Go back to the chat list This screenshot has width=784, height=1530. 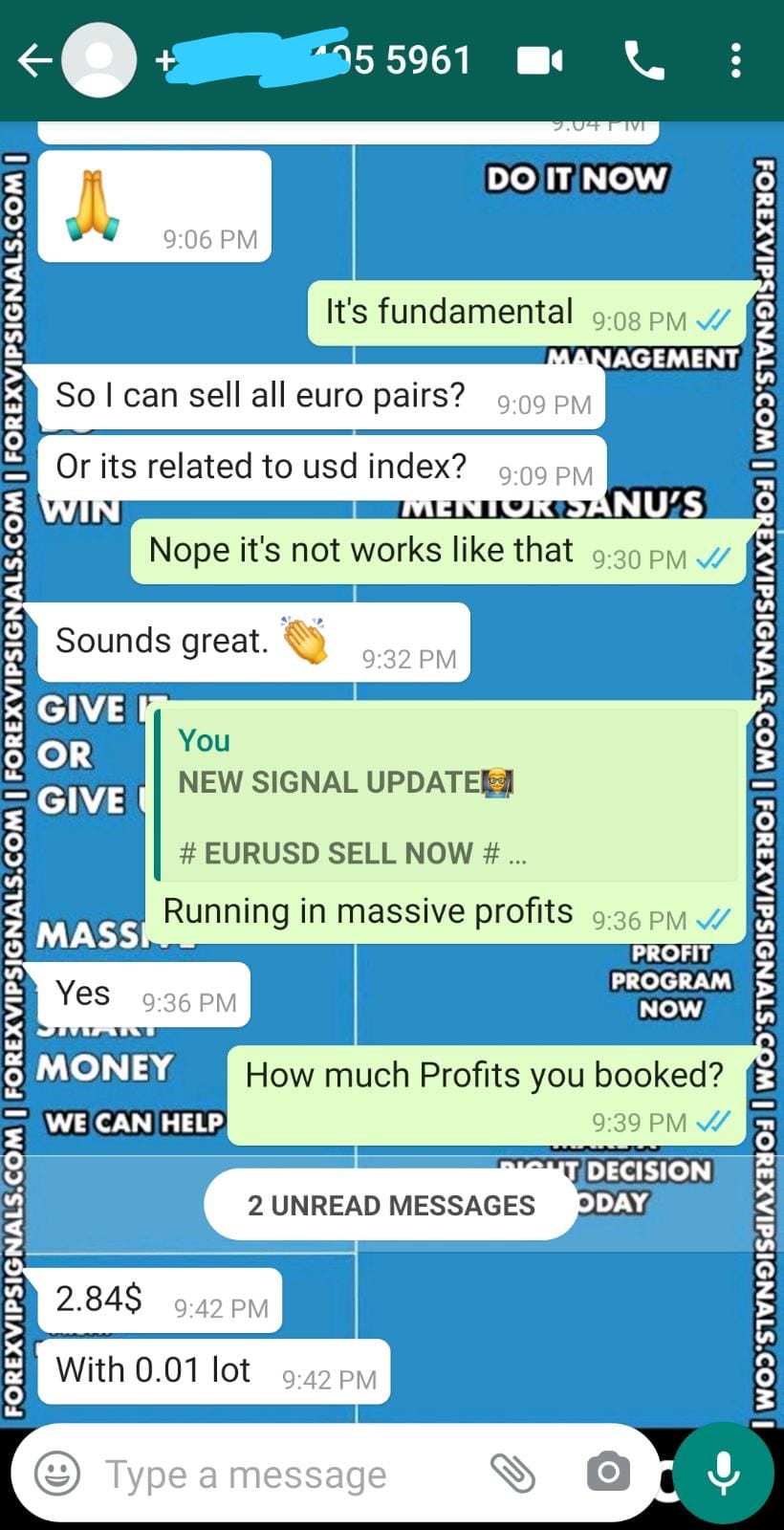point(33,60)
